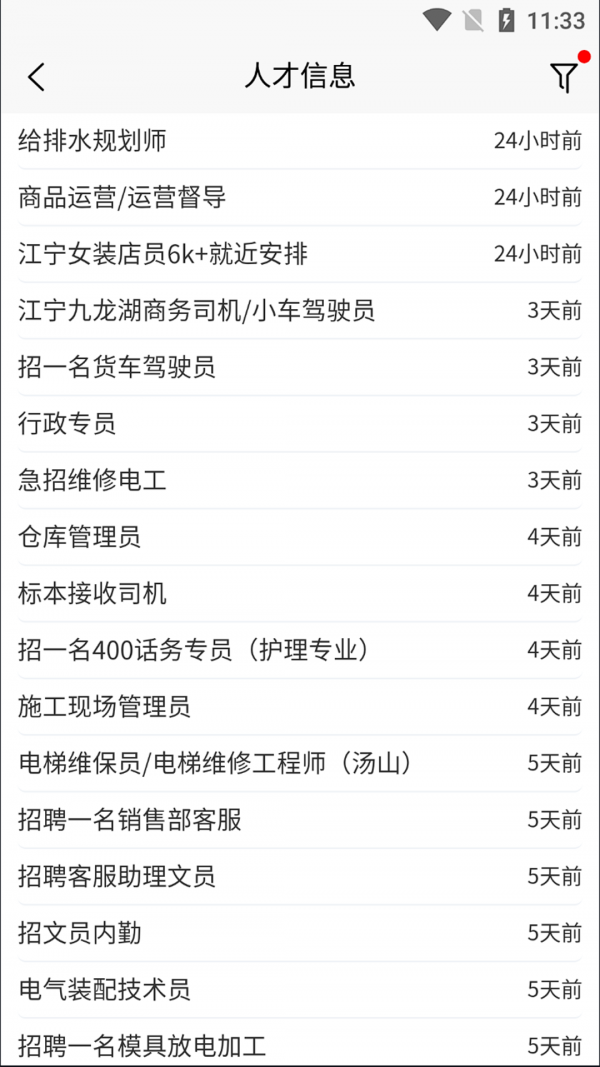Open 施工现场管理员 listing
The height and width of the screenshot is (1067, 600).
tap(104, 707)
